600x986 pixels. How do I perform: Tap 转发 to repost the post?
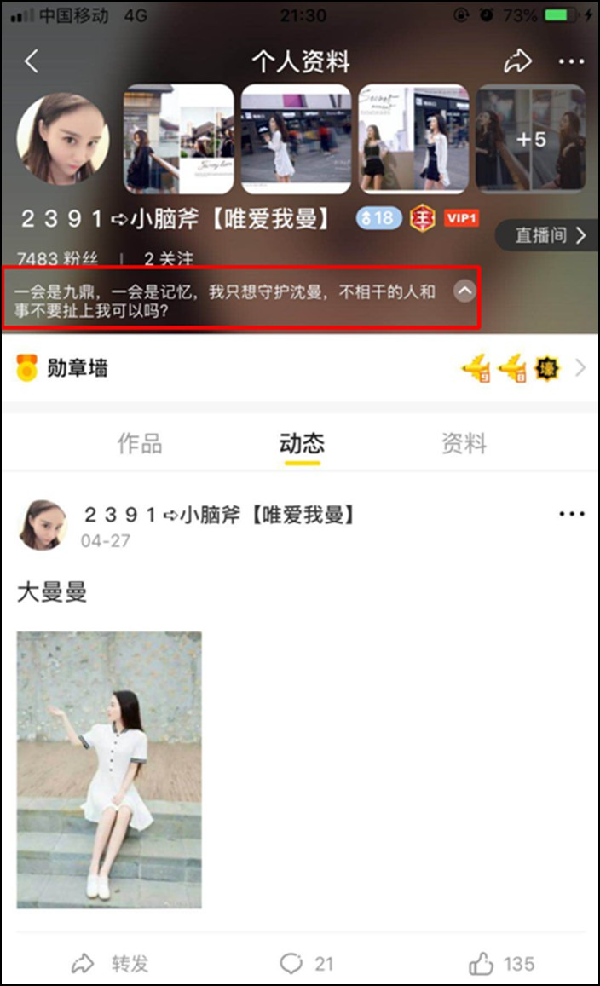click(x=110, y=964)
